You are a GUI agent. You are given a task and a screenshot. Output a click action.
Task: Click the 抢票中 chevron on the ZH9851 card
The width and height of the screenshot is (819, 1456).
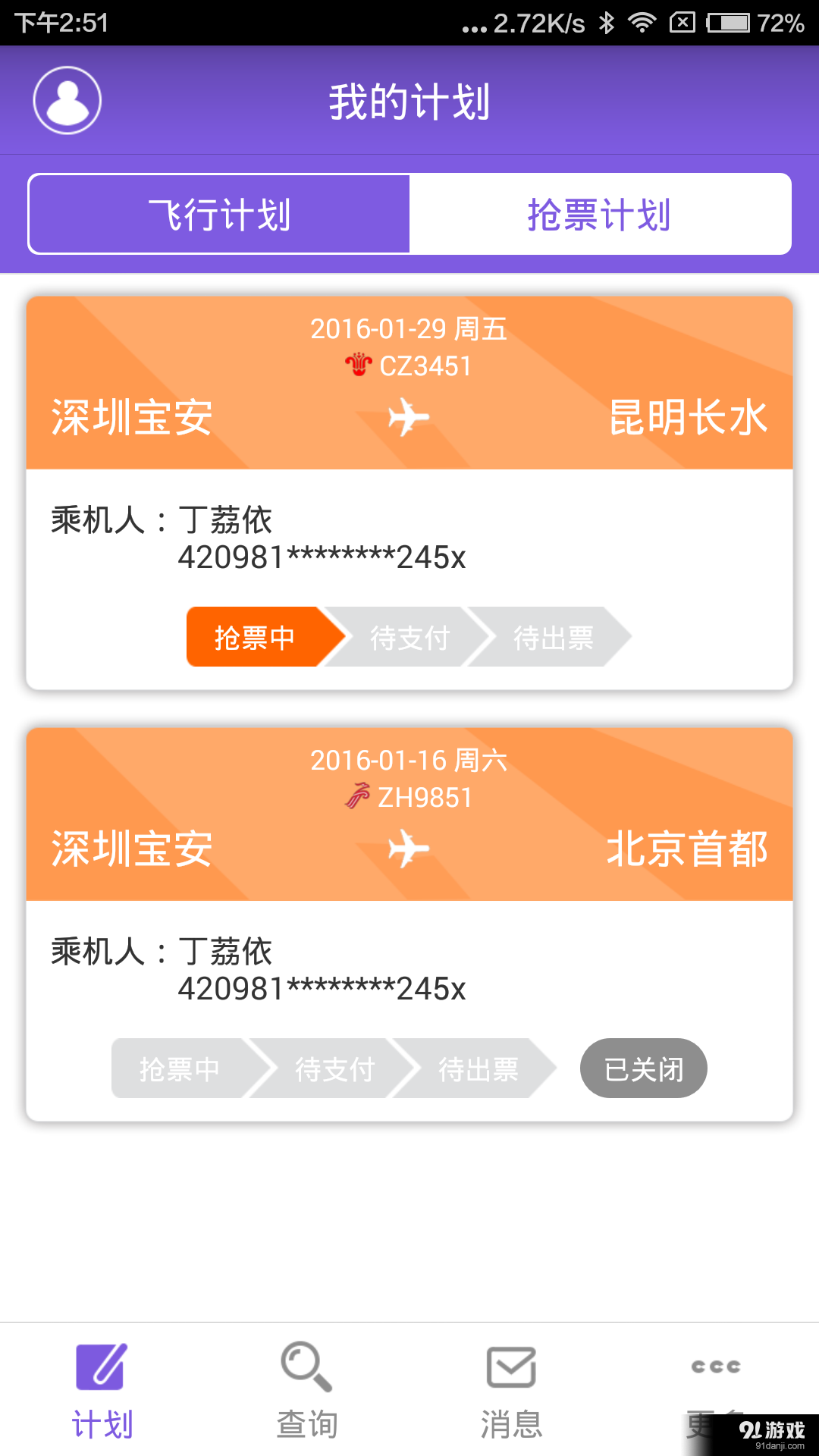(180, 1069)
